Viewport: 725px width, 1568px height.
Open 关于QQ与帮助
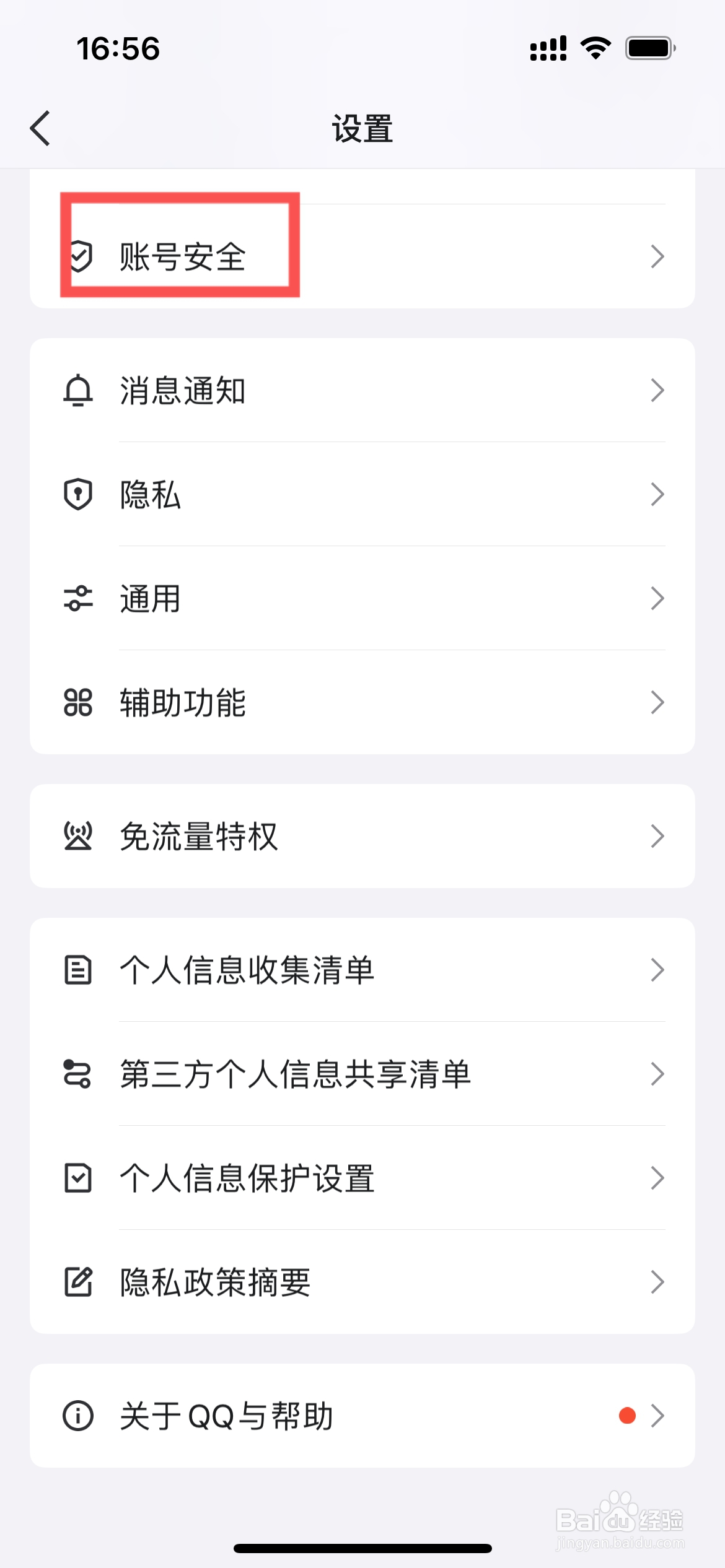362,1416
